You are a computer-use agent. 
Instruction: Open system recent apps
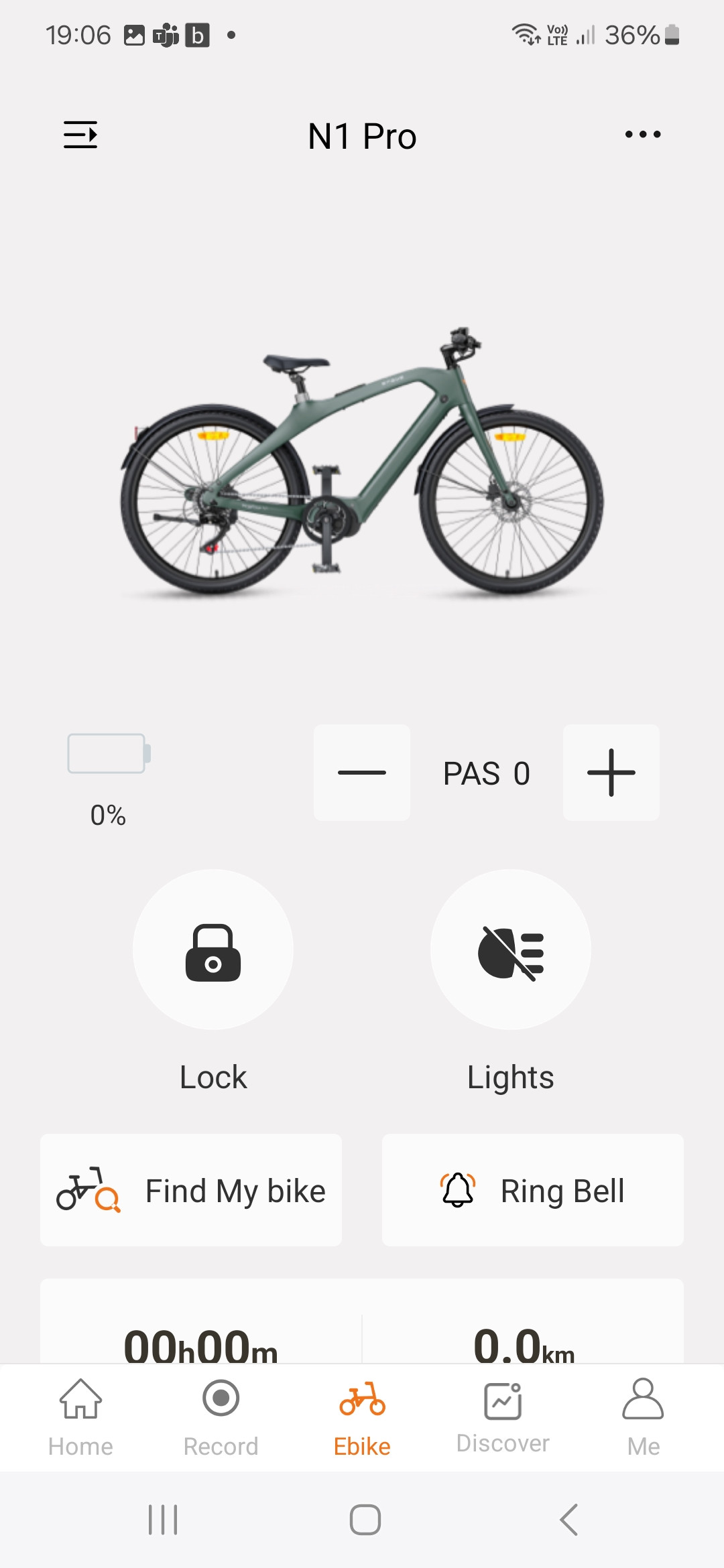pos(163,1519)
